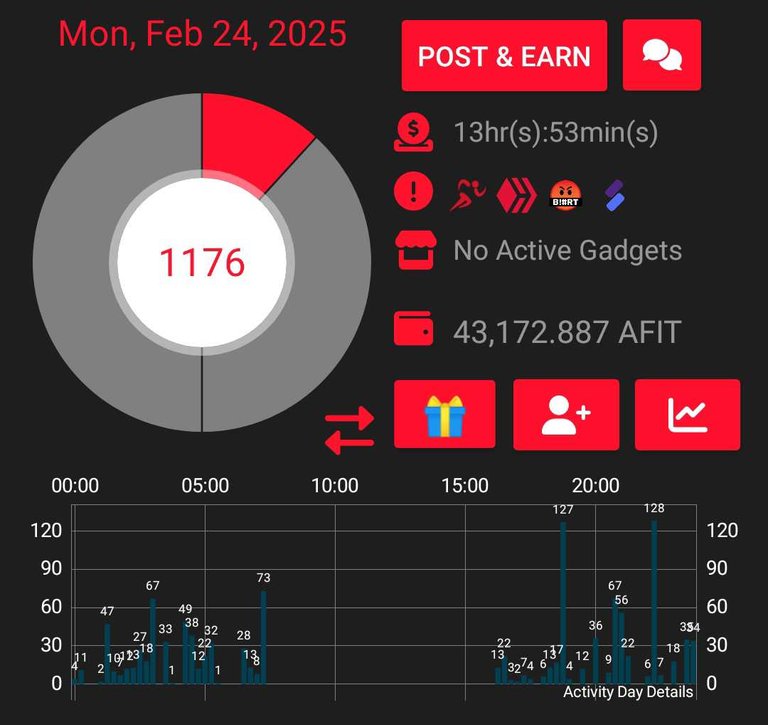
Task: Tap the POST & EARN button
Action: 504,56
